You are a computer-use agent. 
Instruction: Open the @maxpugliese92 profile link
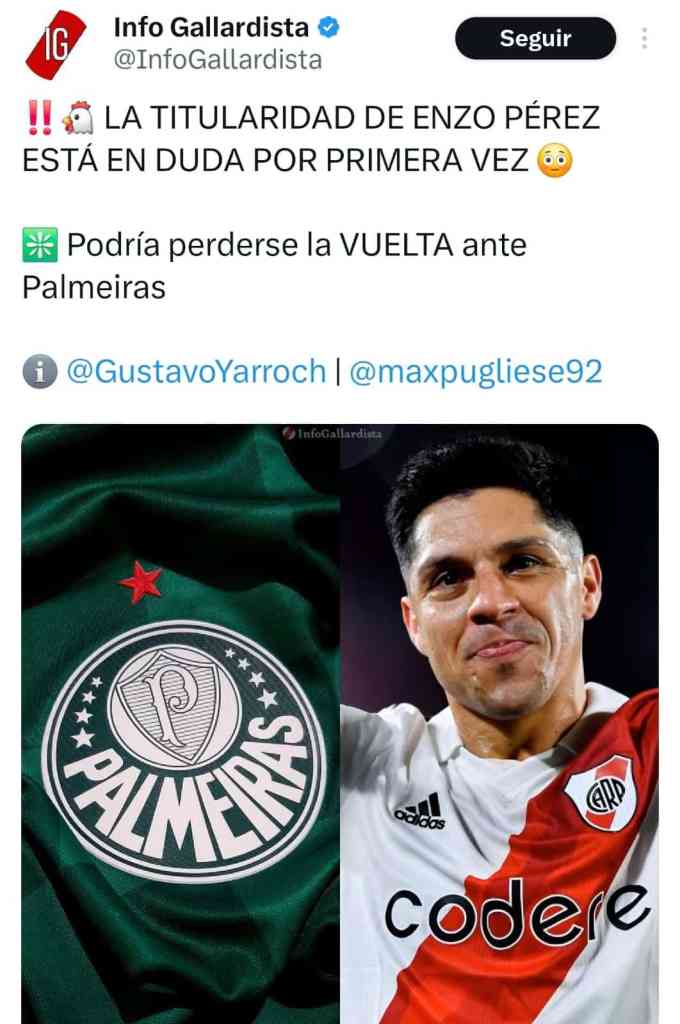(475, 372)
